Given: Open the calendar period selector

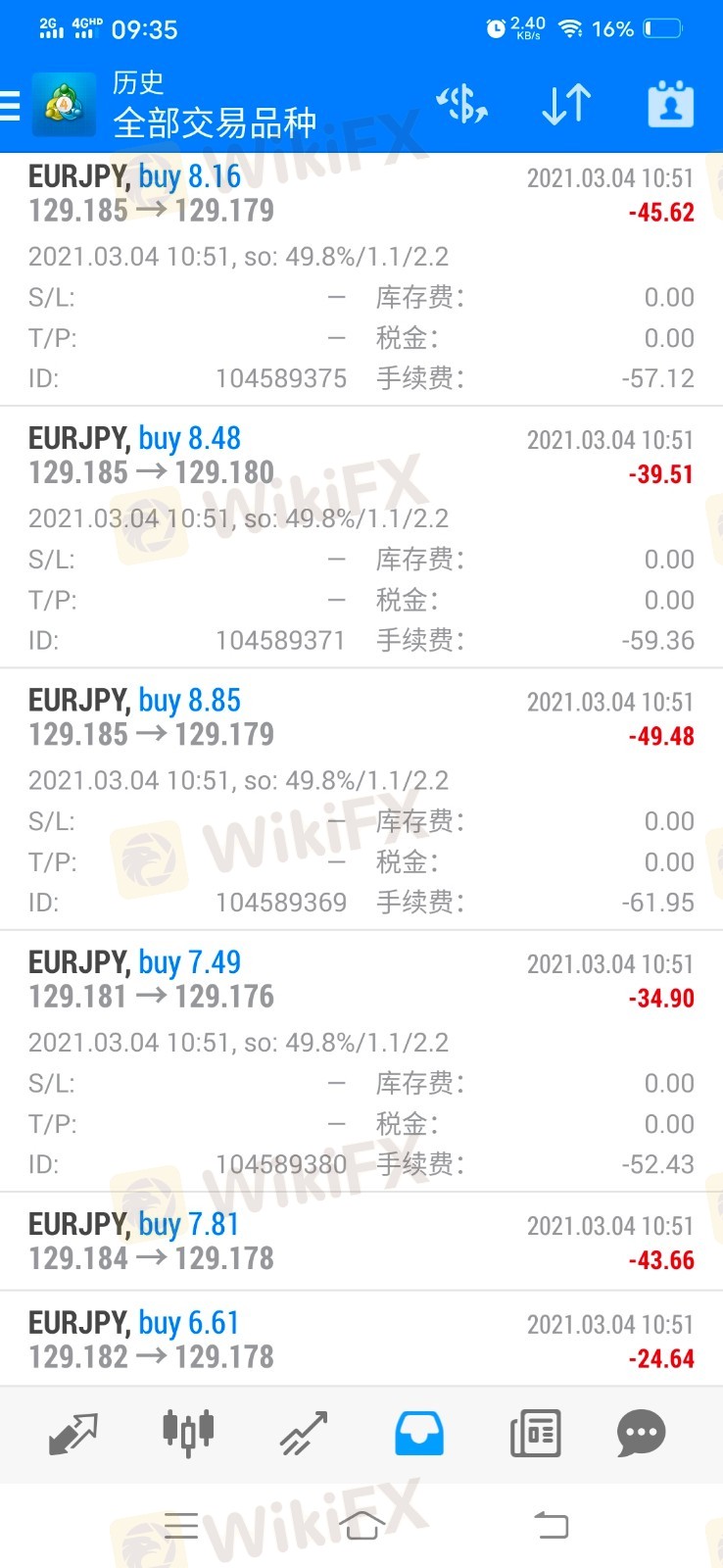Looking at the screenshot, I should coord(671,104).
